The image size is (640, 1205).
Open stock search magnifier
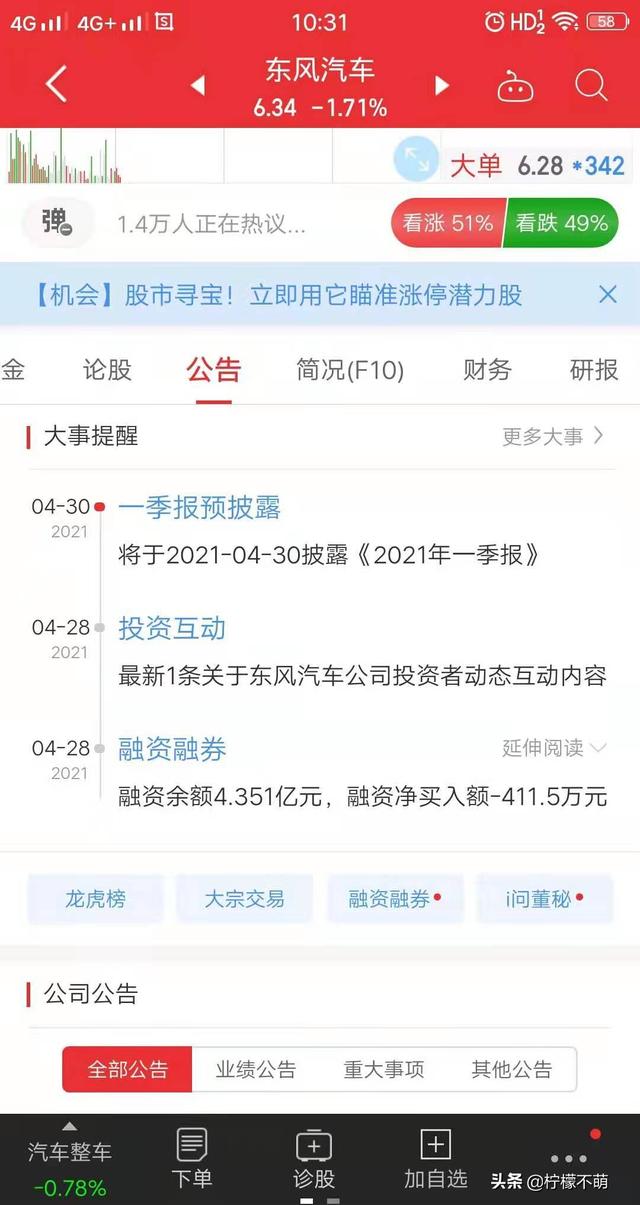point(591,86)
